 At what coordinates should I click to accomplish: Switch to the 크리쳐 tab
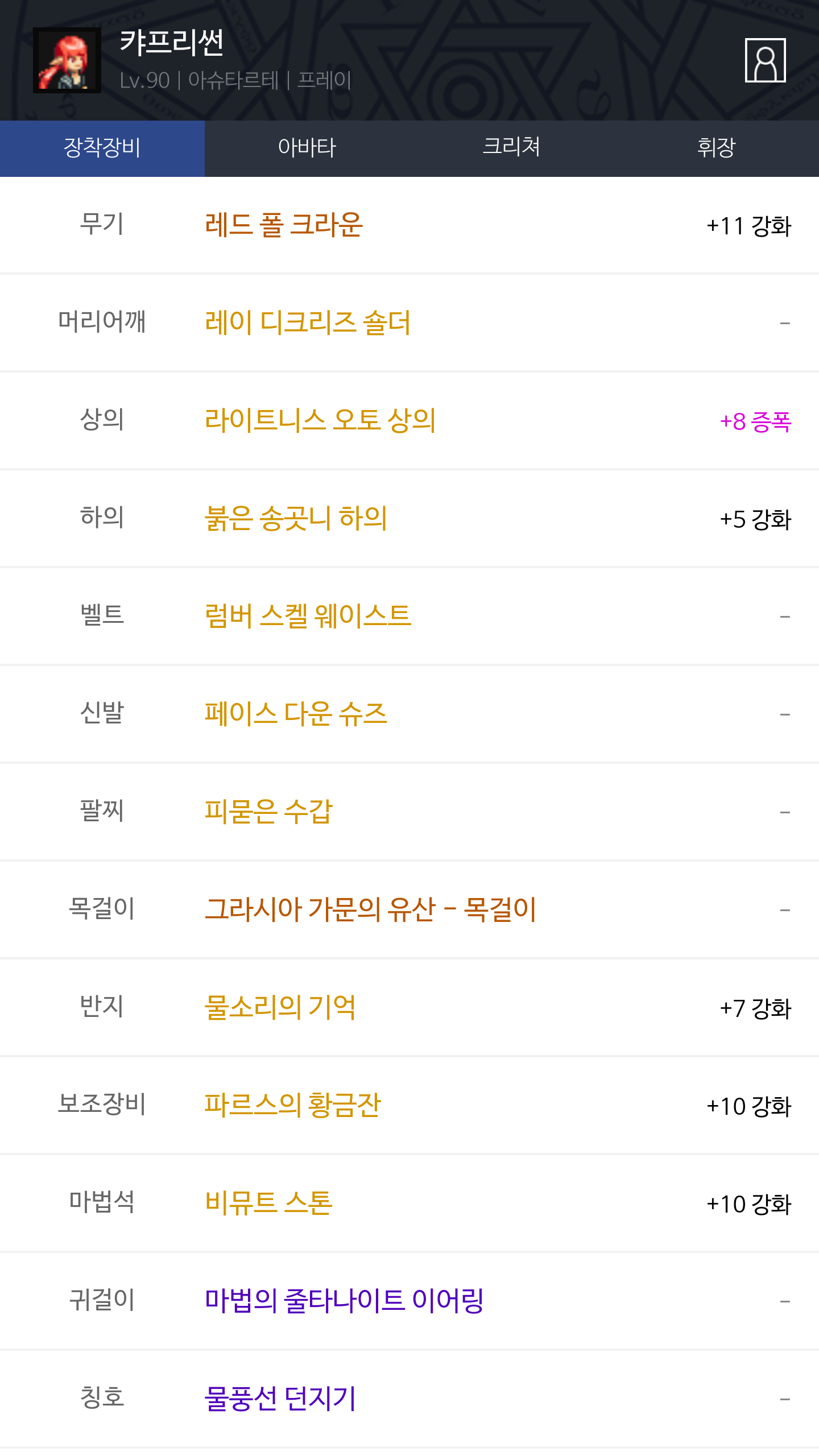(x=511, y=148)
